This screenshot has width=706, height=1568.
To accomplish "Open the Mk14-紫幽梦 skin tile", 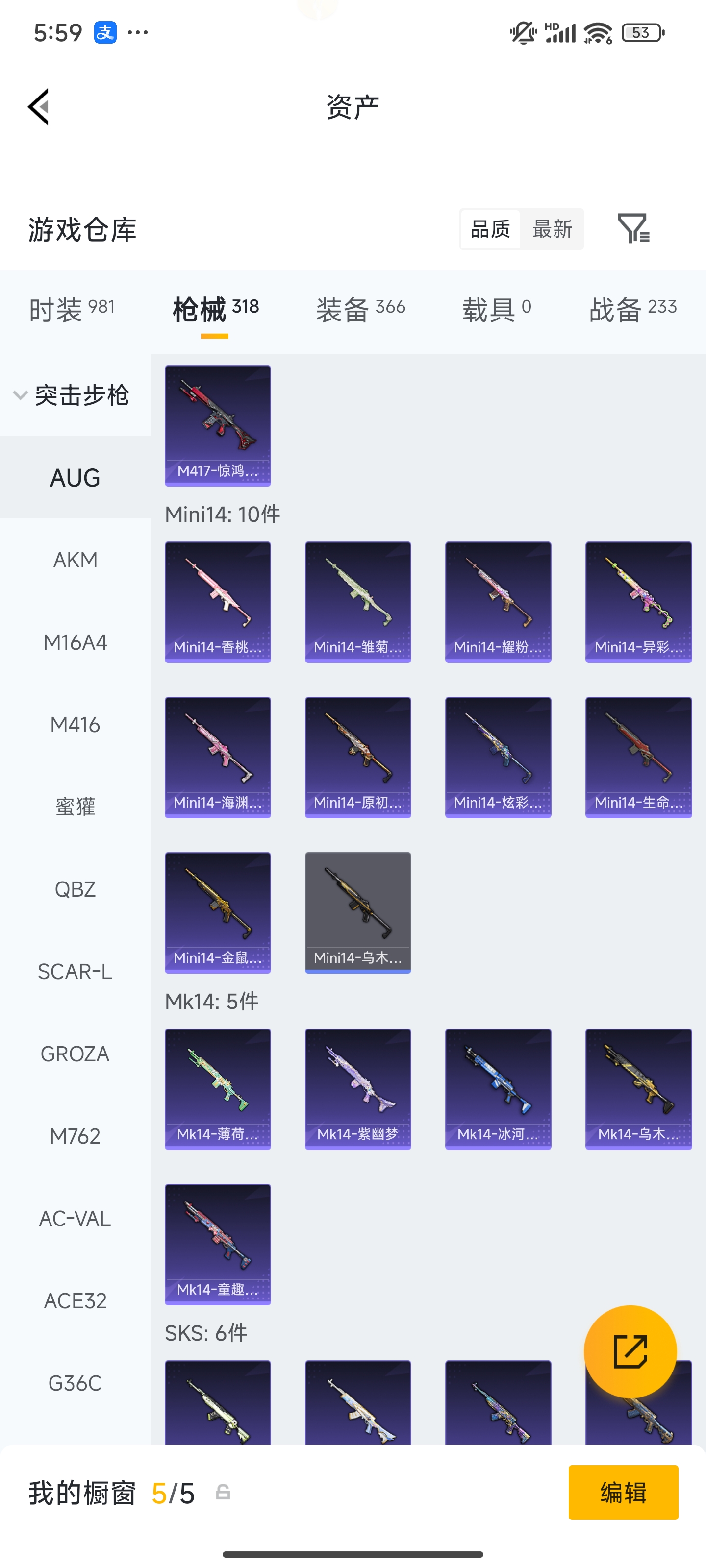I will [x=357, y=1089].
